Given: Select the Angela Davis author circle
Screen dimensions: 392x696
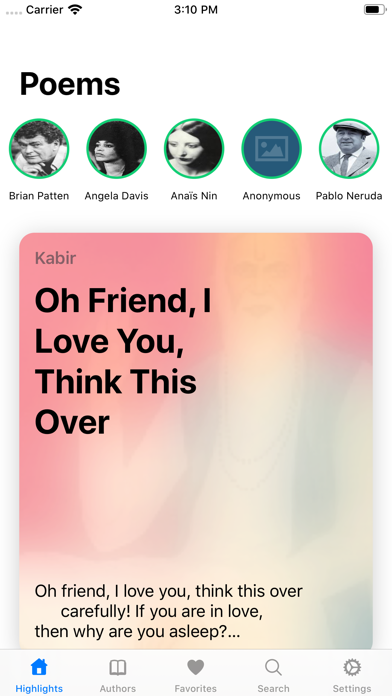Looking at the screenshot, I should point(116,149).
